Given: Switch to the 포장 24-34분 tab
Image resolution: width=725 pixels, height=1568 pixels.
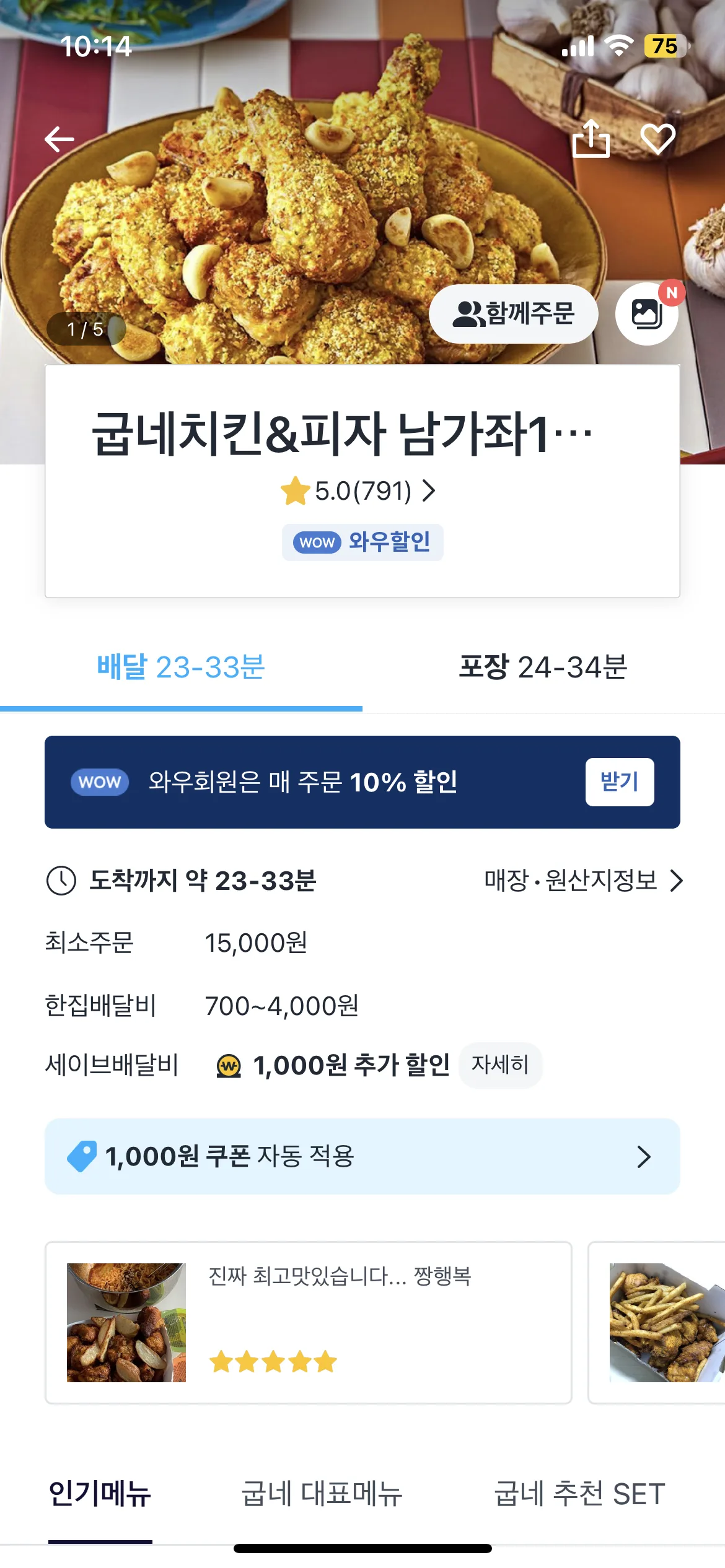Looking at the screenshot, I should click(x=543, y=668).
